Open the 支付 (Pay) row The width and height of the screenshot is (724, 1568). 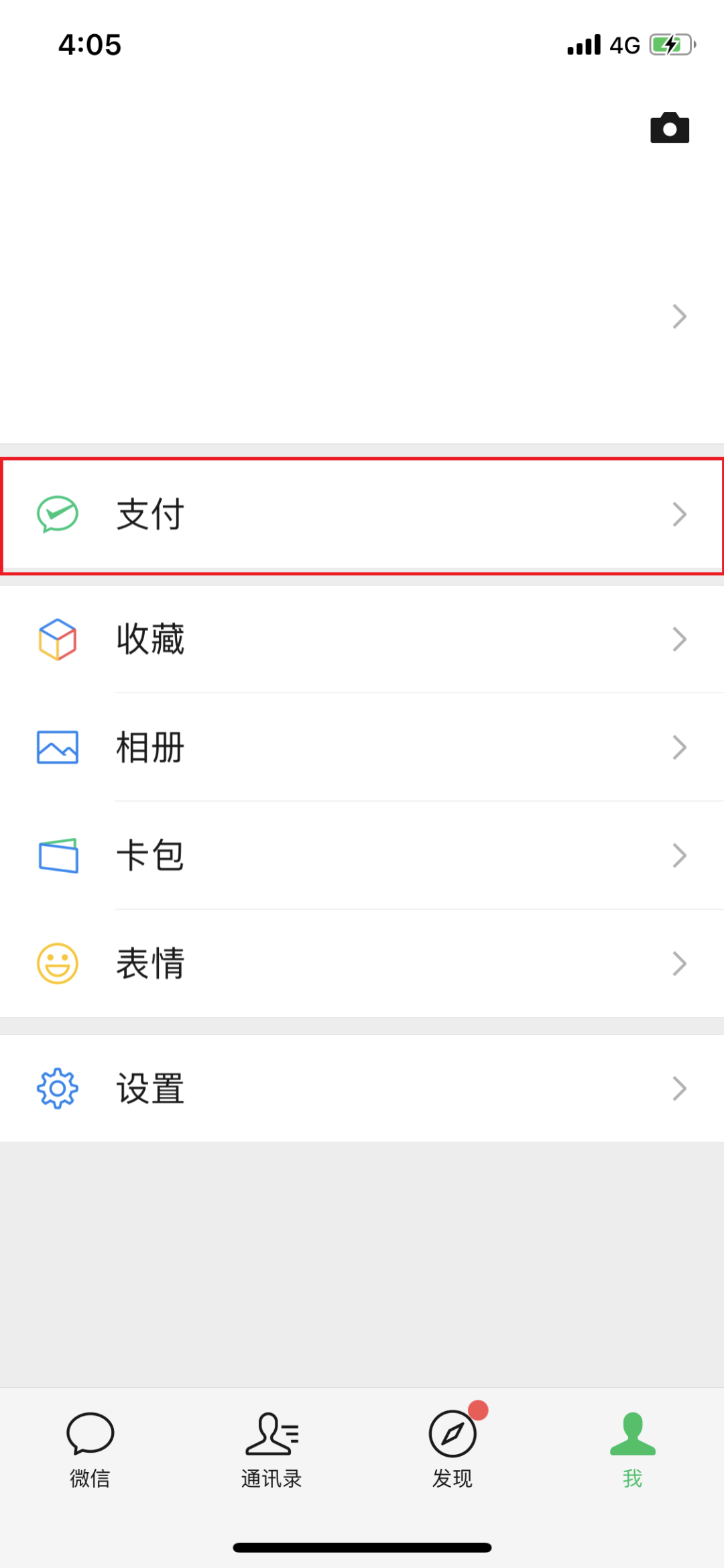click(x=362, y=515)
